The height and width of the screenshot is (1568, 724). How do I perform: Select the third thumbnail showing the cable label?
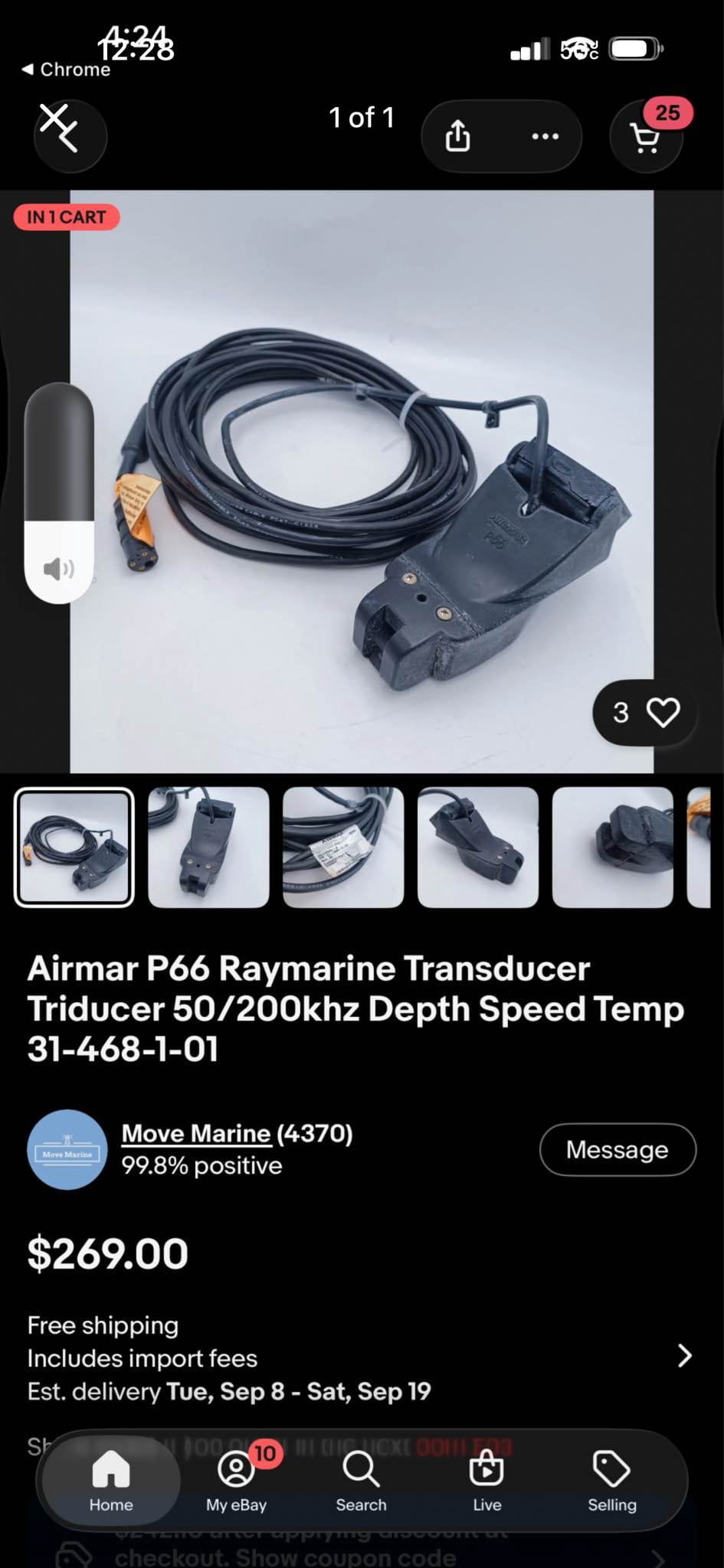343,848
